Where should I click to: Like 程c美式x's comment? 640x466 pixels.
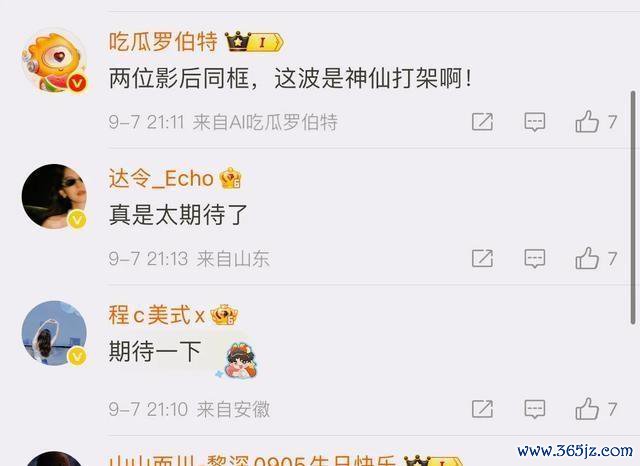pyautogui.click(x=587, y=409)
